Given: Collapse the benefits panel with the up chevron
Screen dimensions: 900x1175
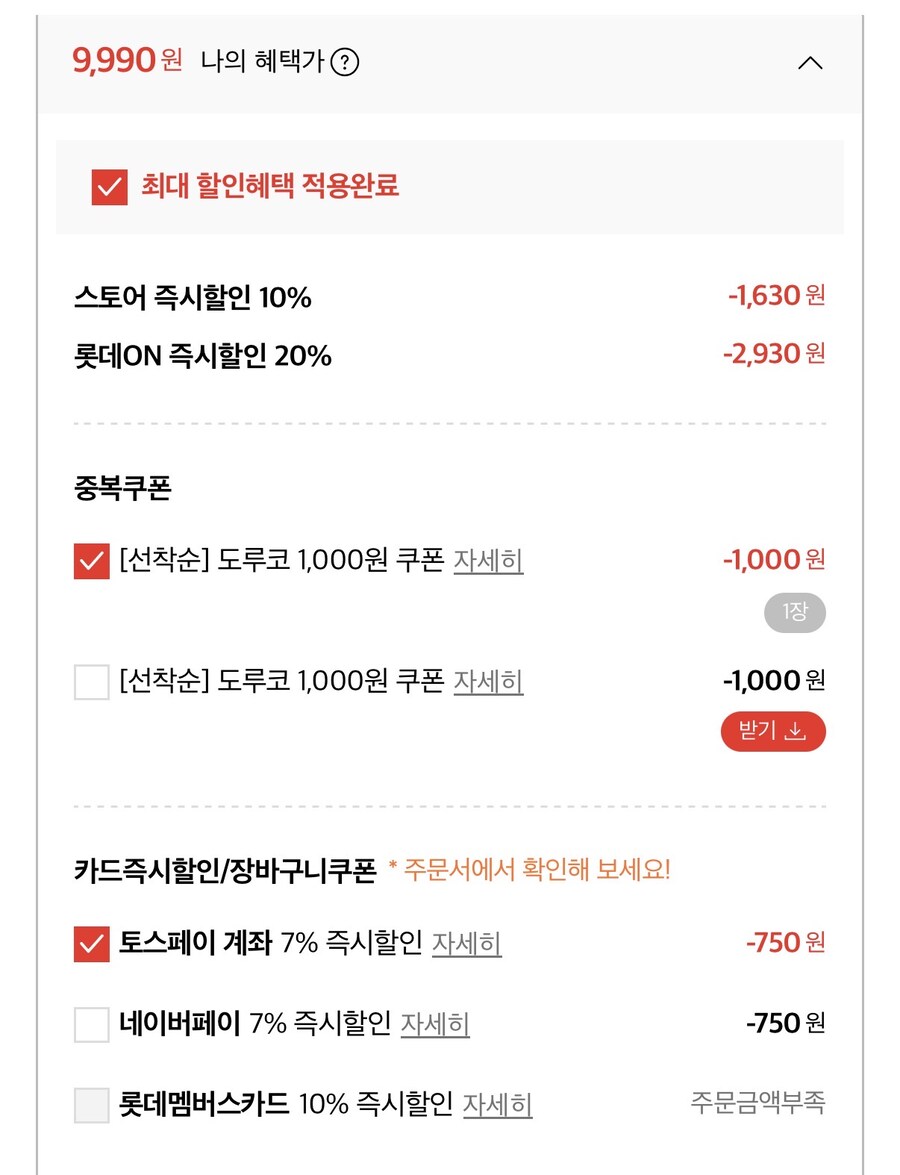Looking at the screenshot, I should pos(810,62).
